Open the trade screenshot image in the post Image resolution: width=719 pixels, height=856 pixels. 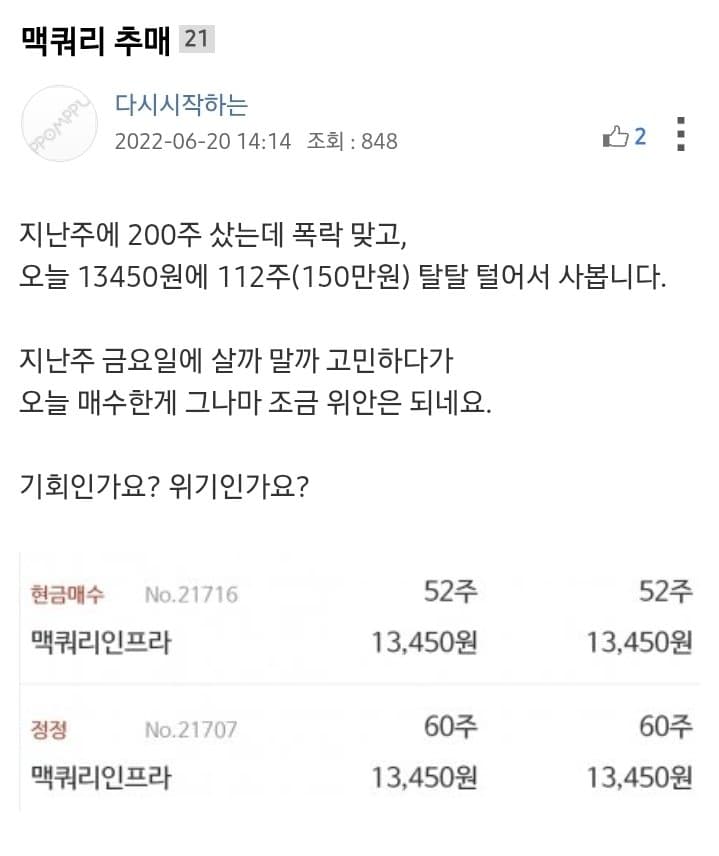click(360, 681)
